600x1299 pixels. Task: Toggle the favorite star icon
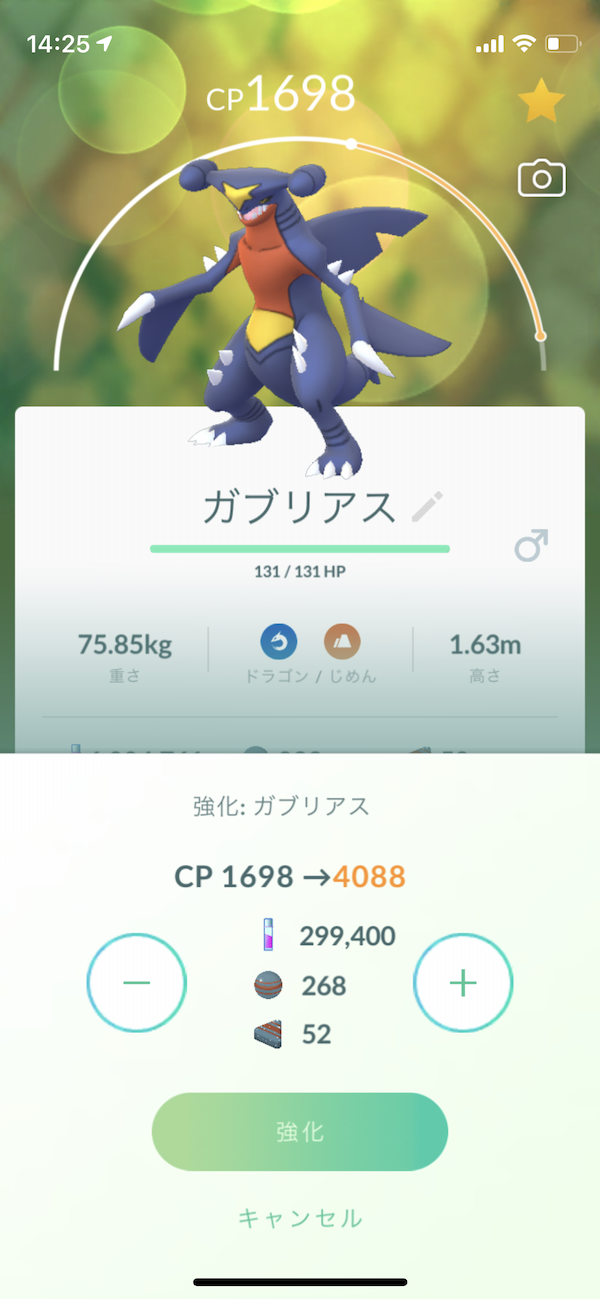pos(541,103)
